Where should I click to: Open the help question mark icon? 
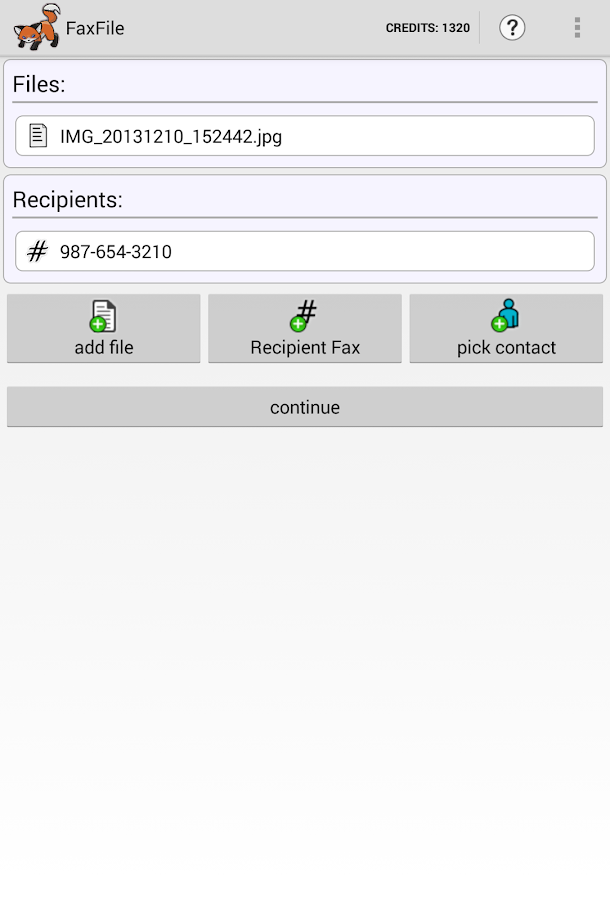[512, 28]
